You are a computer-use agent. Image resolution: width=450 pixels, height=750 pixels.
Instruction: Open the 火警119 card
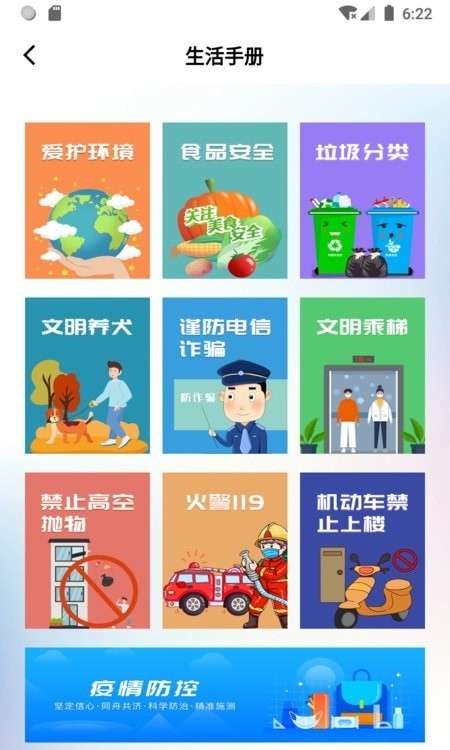225,551
